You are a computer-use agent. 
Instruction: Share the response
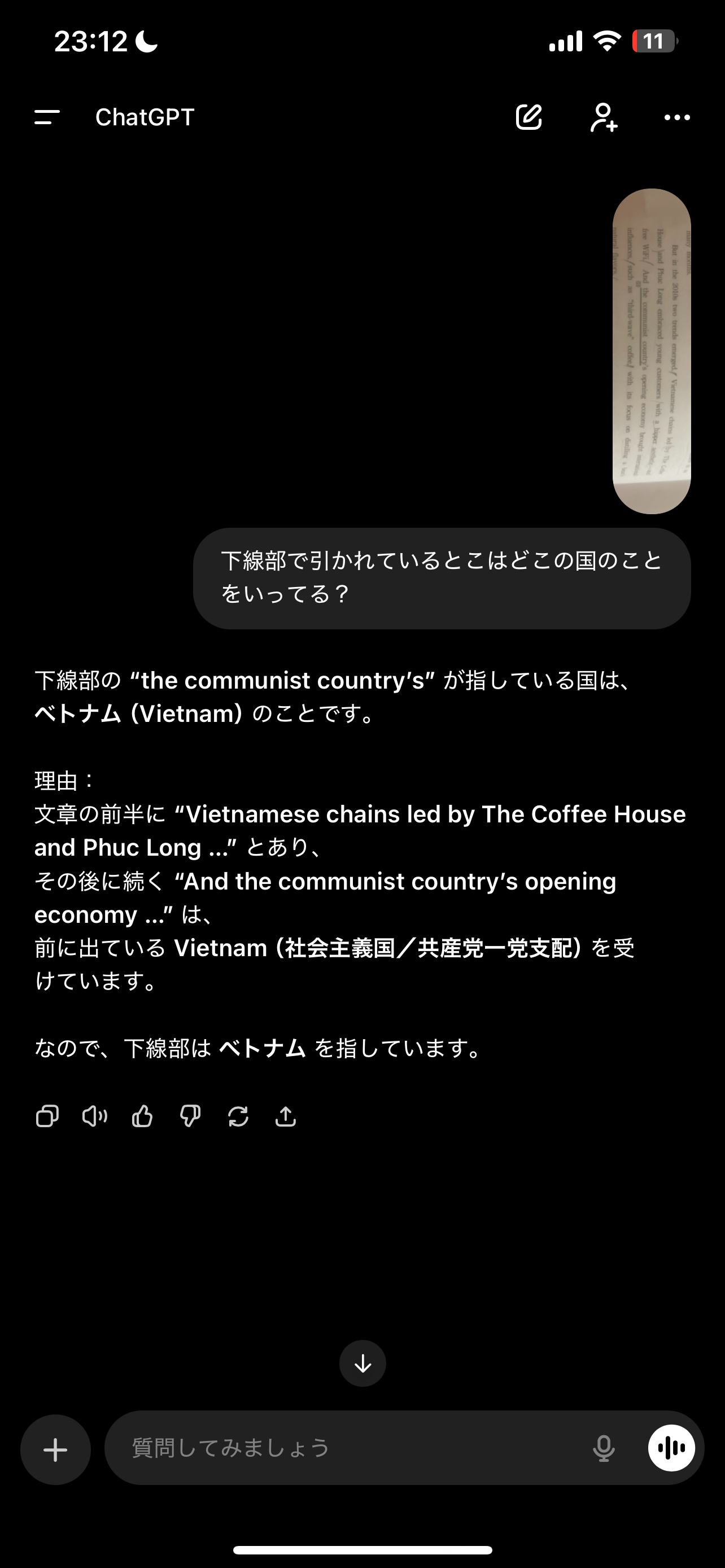point(286,1116)
